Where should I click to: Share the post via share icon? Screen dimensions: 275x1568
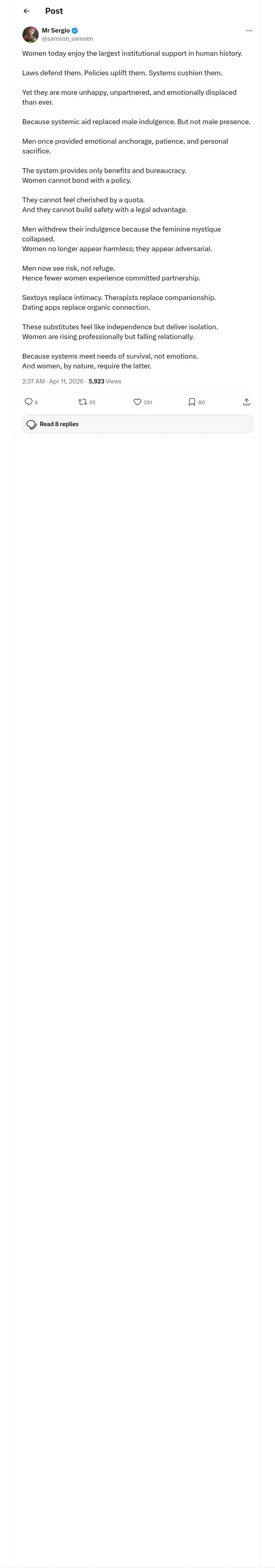tap(246, 402)
